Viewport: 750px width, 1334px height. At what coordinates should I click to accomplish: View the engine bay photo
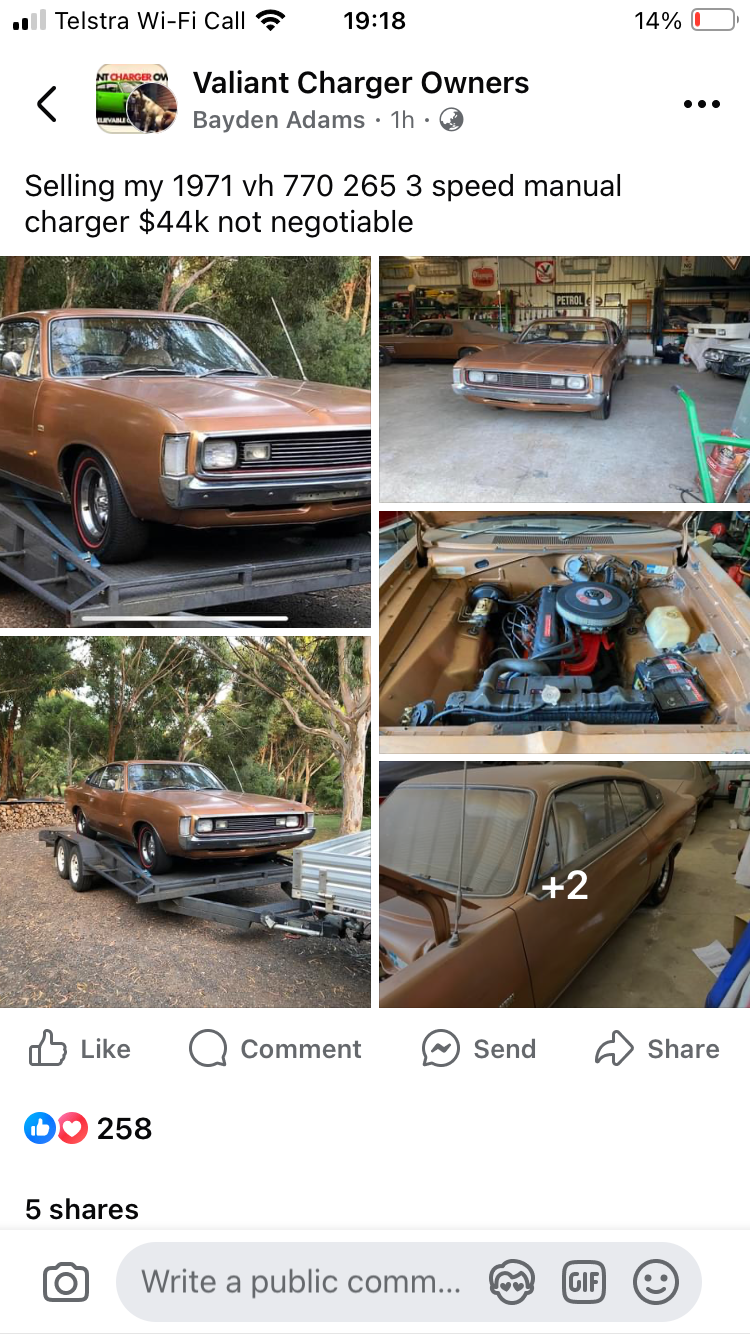click(x=564, y=632)
